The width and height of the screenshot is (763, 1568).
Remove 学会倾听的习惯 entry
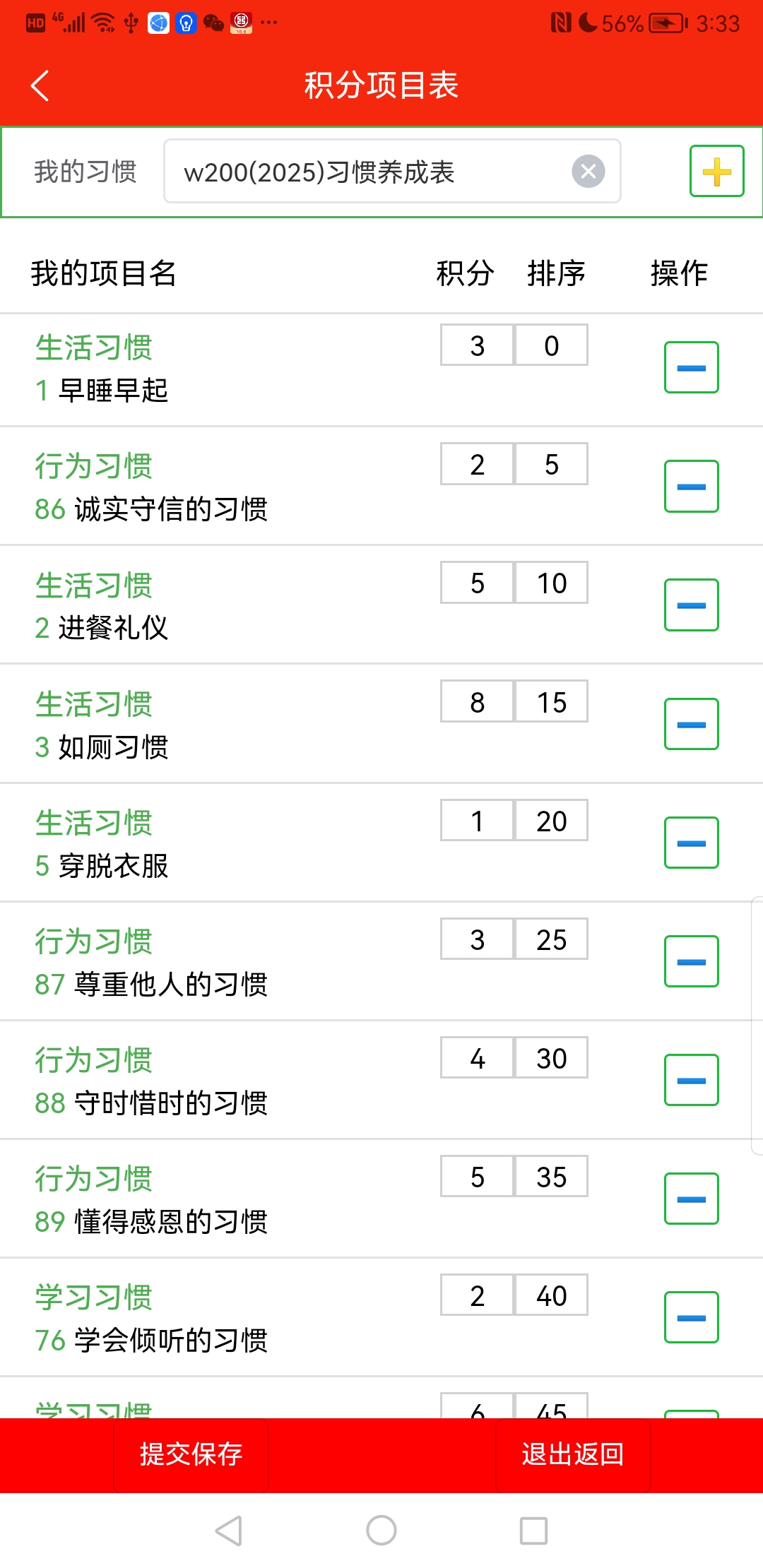pyautogui.click(x=691, y=1317)
